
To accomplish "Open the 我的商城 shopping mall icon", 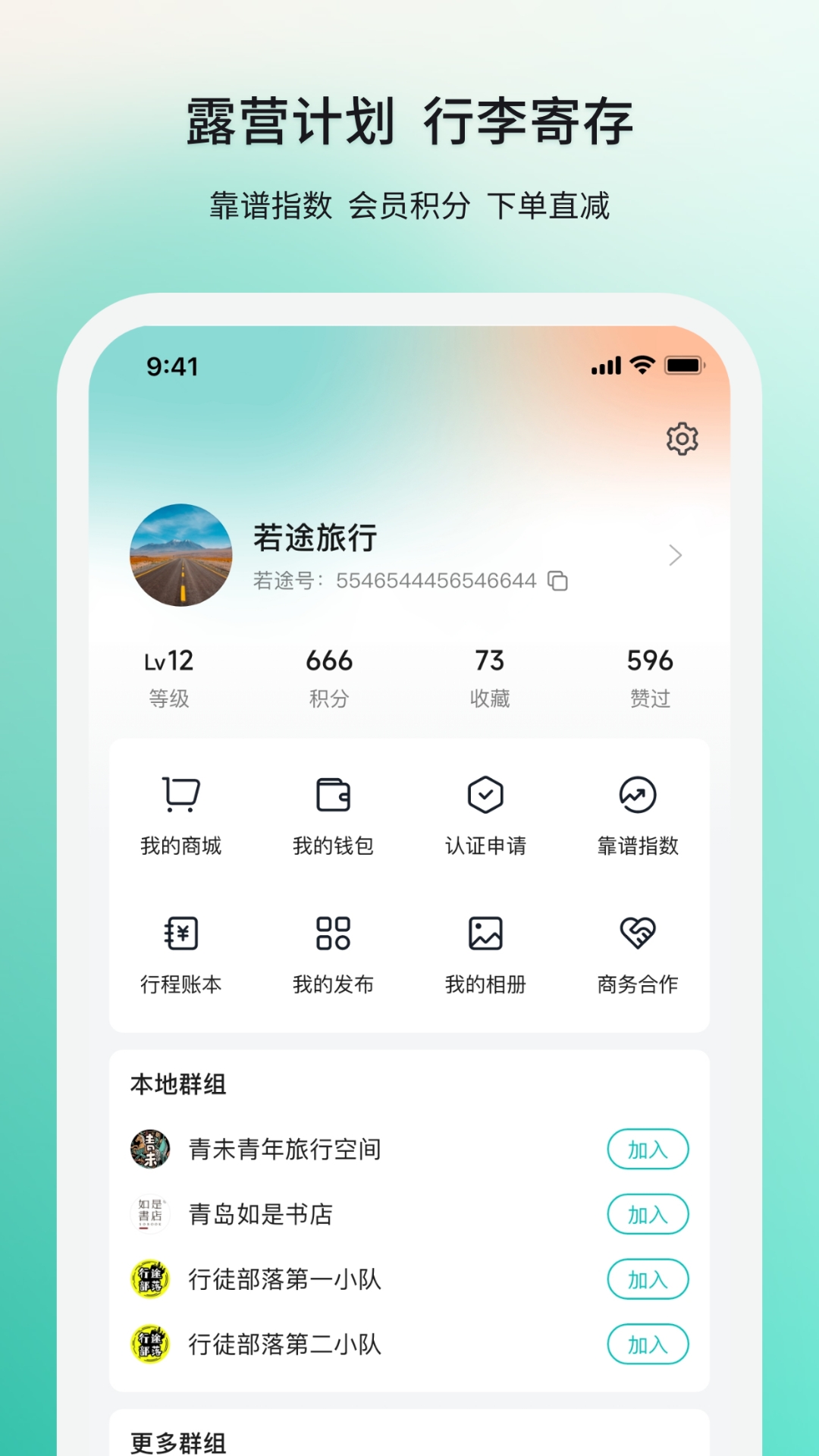I will point(181,815).
